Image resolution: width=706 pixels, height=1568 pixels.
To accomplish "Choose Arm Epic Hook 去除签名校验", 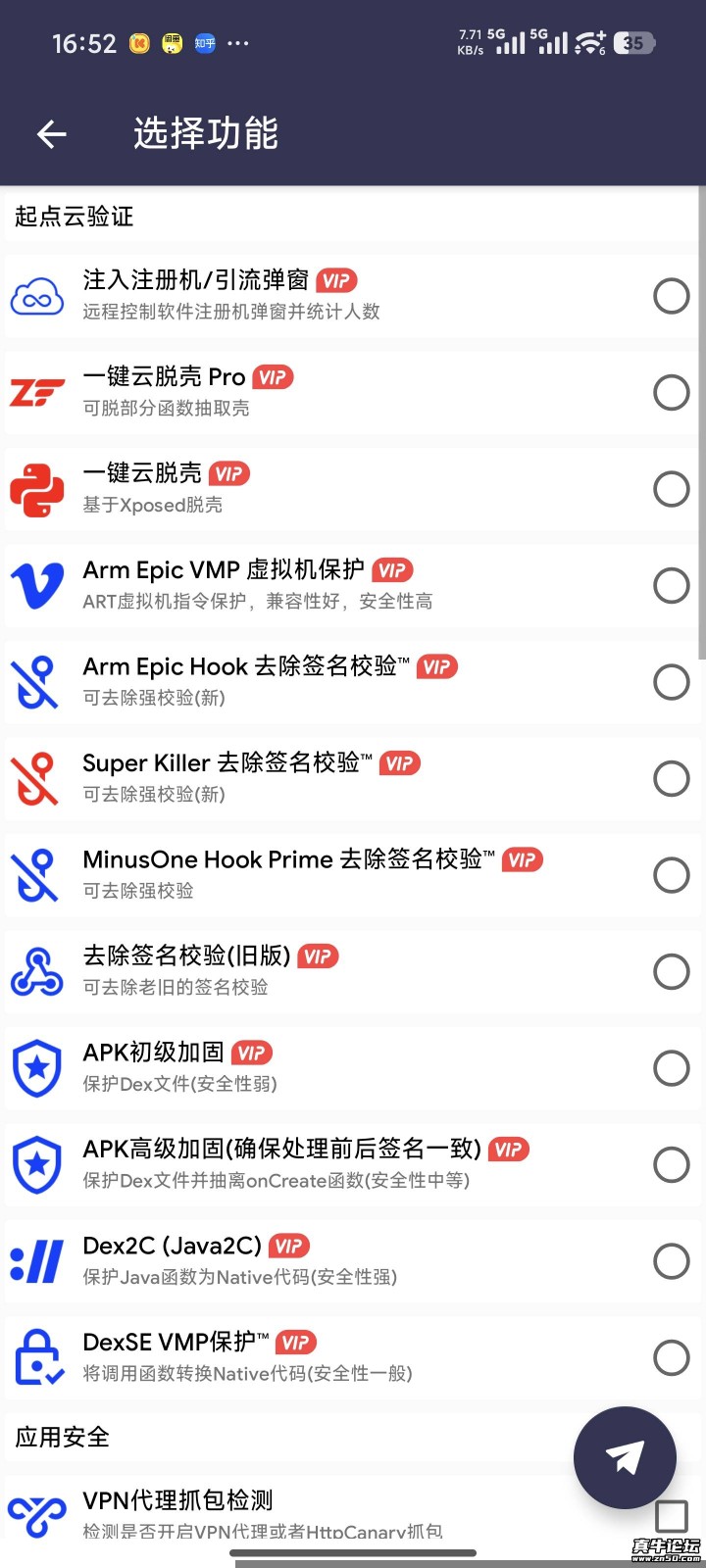I will [671, 682].
